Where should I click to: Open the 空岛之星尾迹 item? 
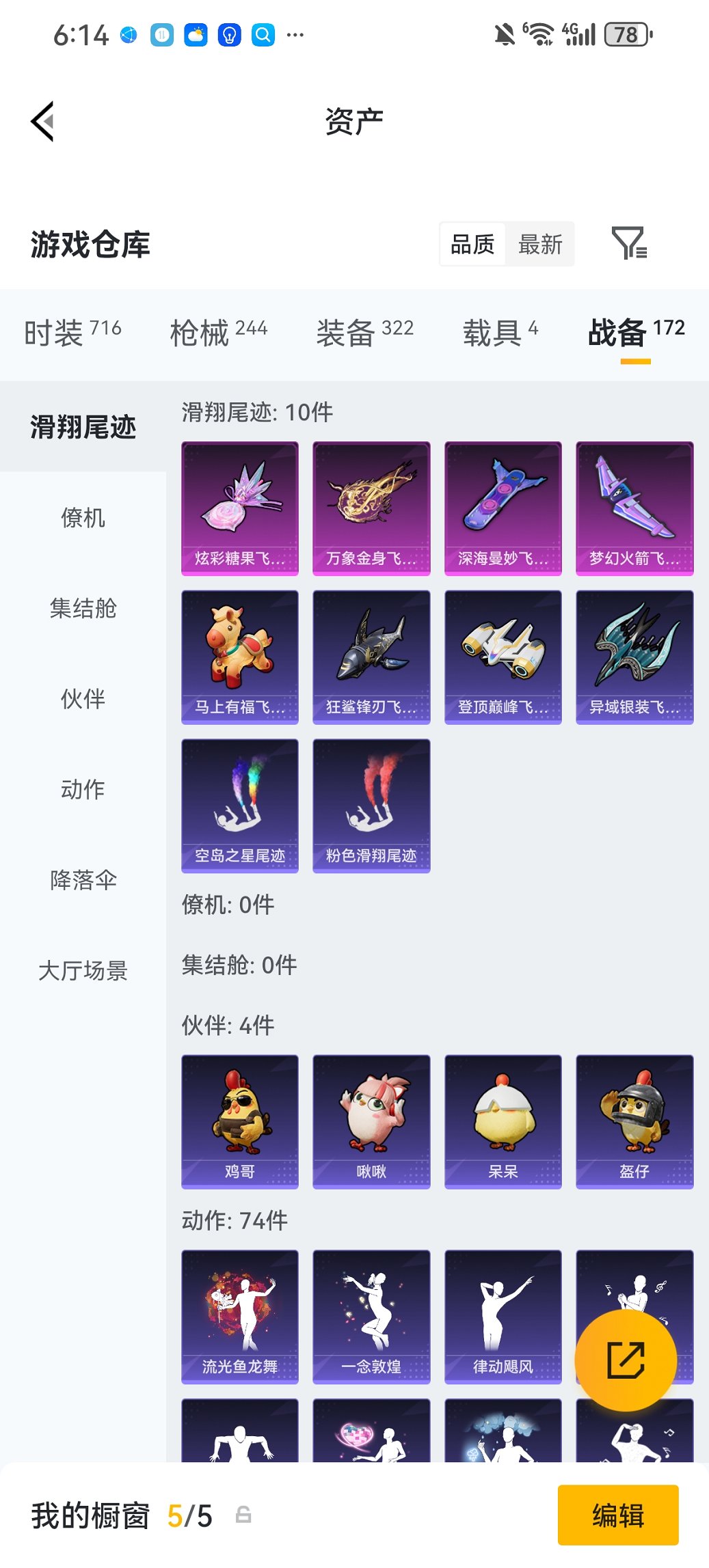click(240, 806)
